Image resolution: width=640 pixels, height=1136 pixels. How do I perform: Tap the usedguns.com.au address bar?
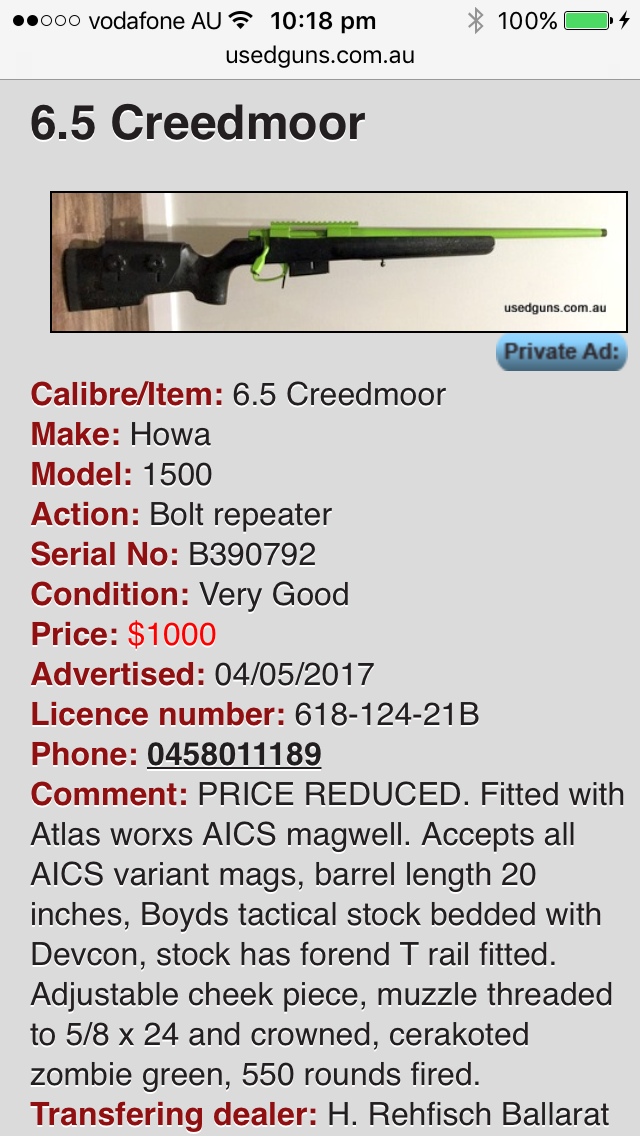pos(320,56)
